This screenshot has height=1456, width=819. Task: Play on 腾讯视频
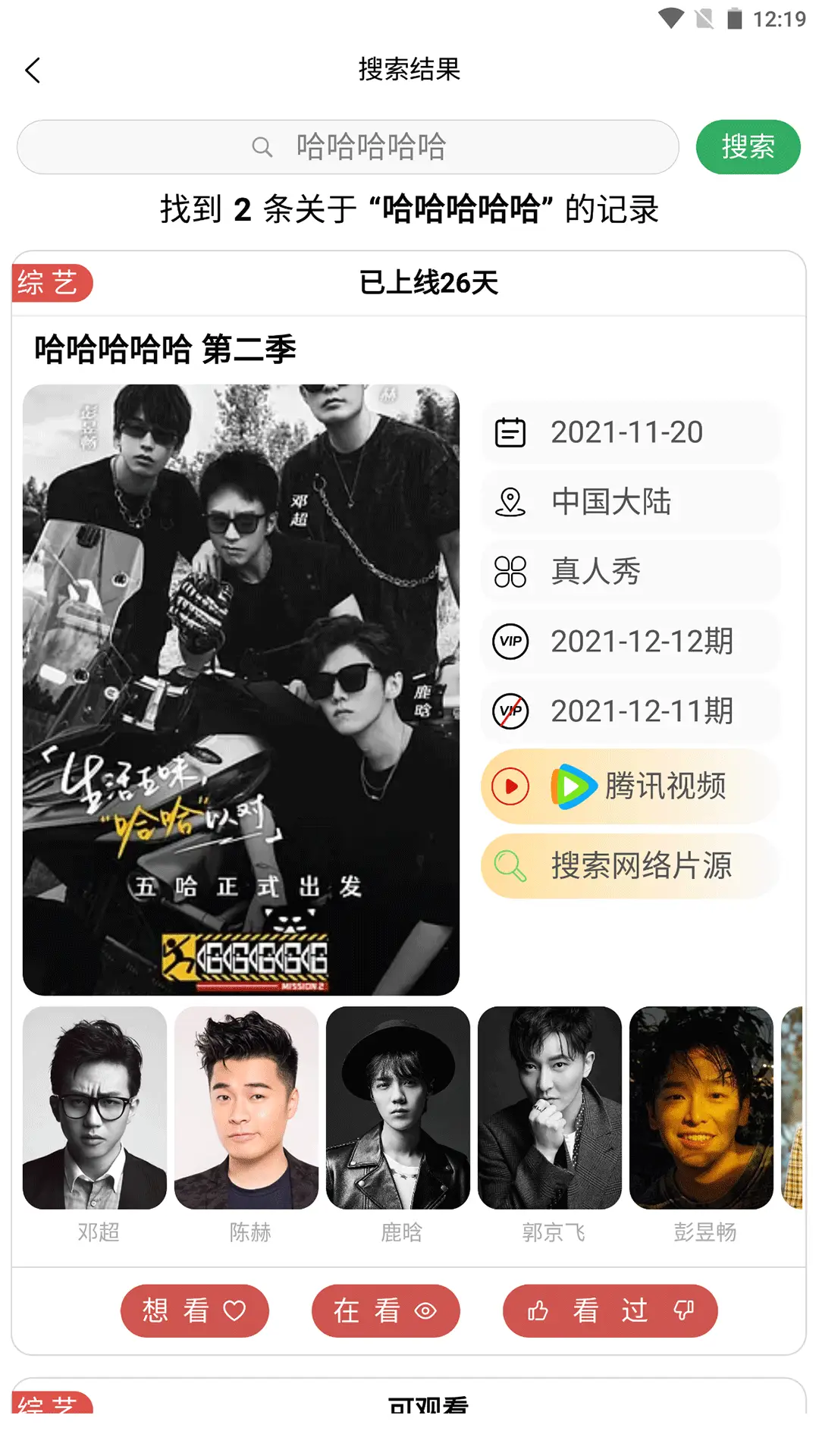[629, 786]
